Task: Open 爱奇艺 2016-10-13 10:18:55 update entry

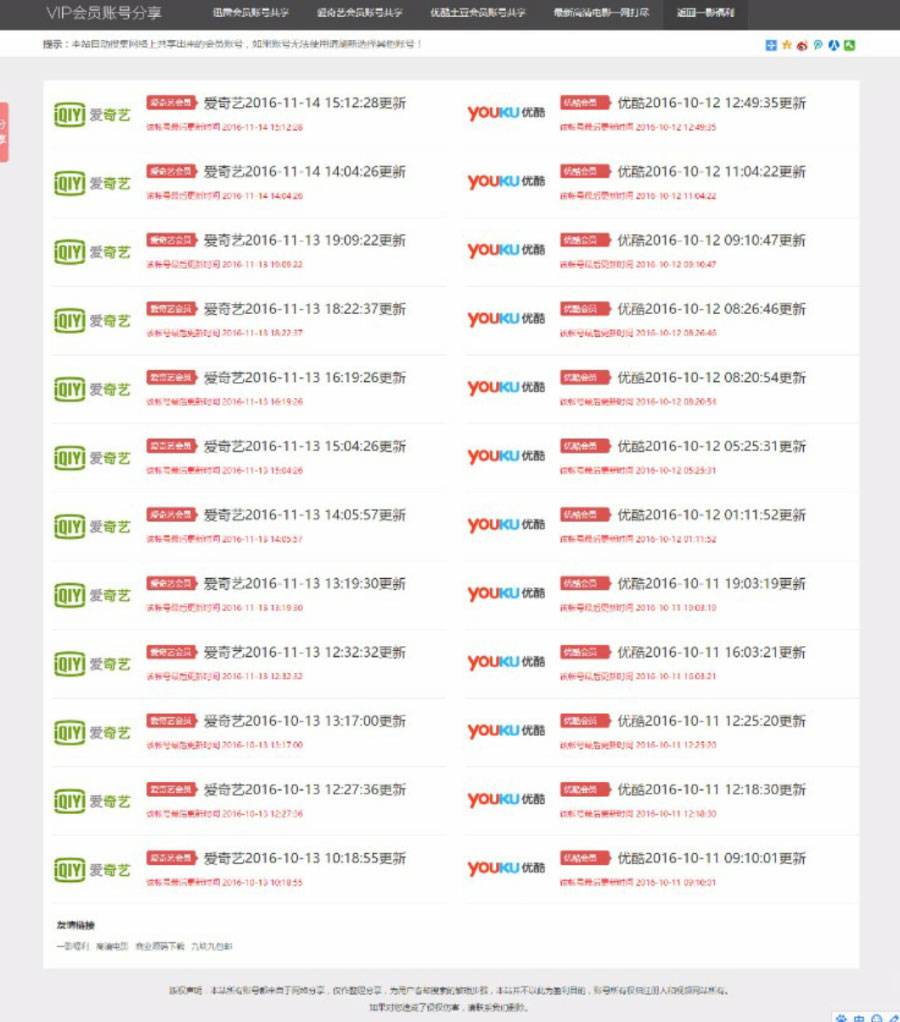Action: (305, 859)
